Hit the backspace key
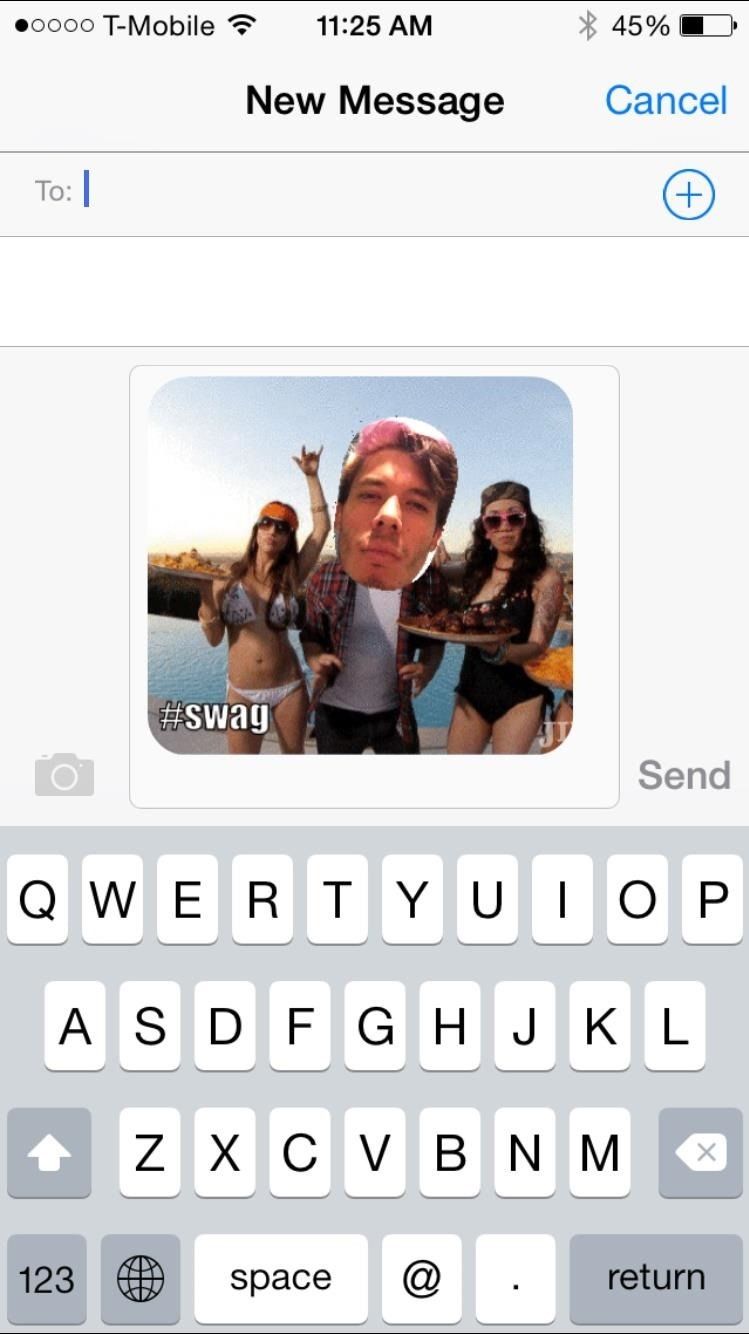 [699, 1153]
